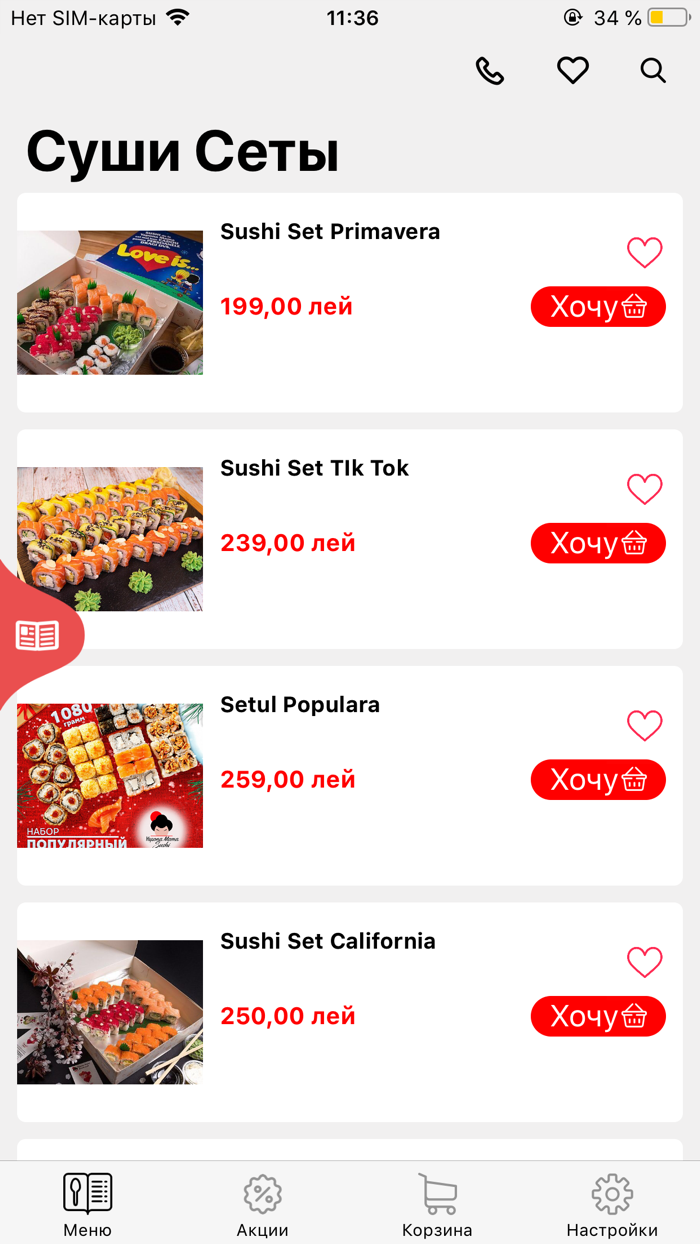Image resolution: width=700 pixels, height=1244 pixels.
Task: Switch to the Меню tab
Action: 87,1205
